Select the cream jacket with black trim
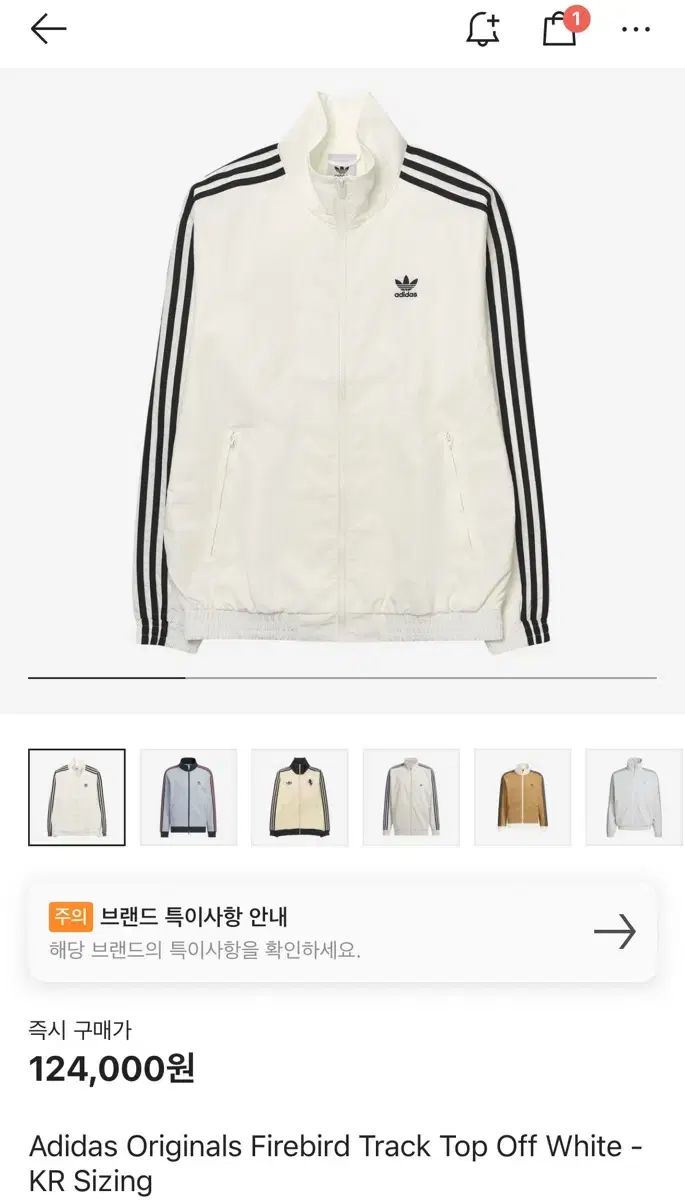This screenshot has width=685, height=1200. [x=300, y=797]
